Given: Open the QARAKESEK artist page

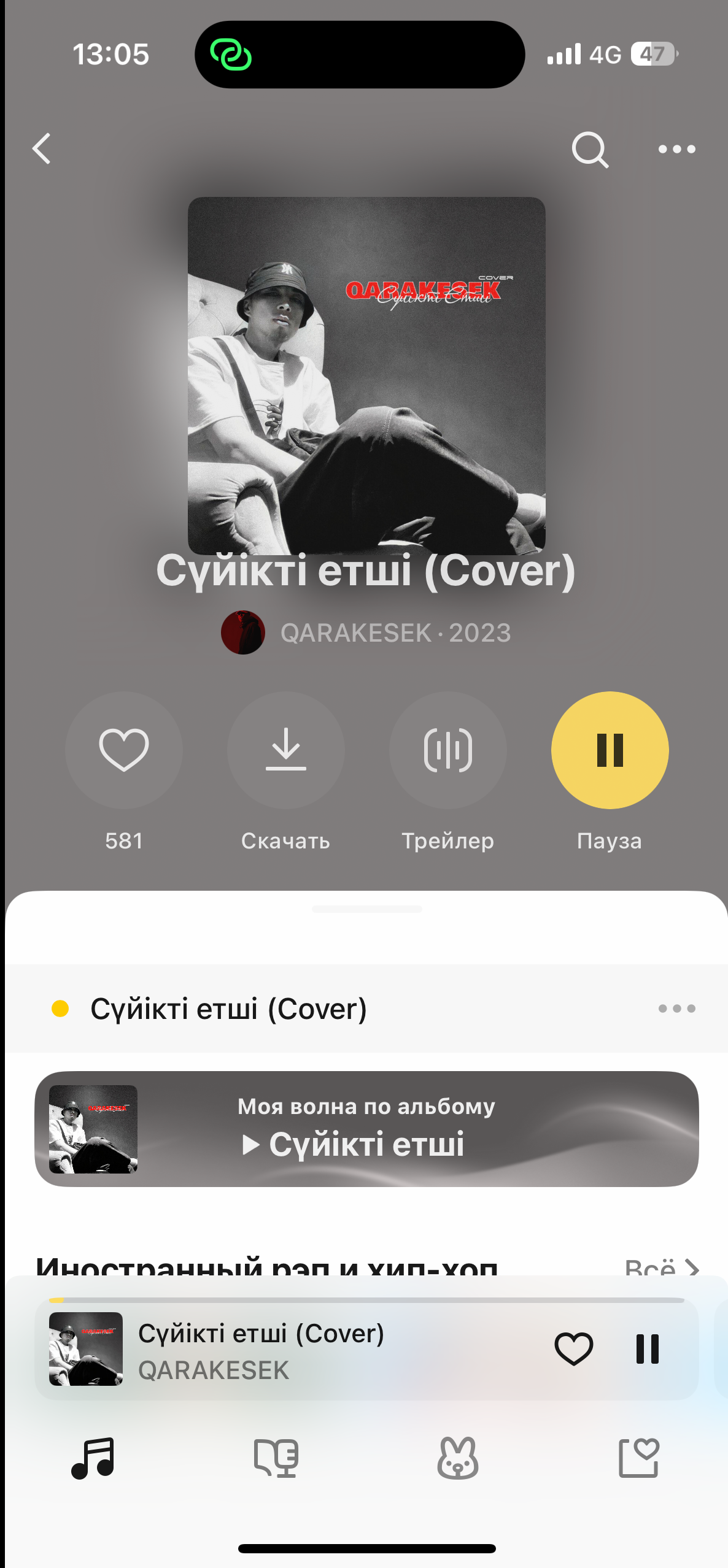Looking at the screenshot, I should (x=356, y=632).
